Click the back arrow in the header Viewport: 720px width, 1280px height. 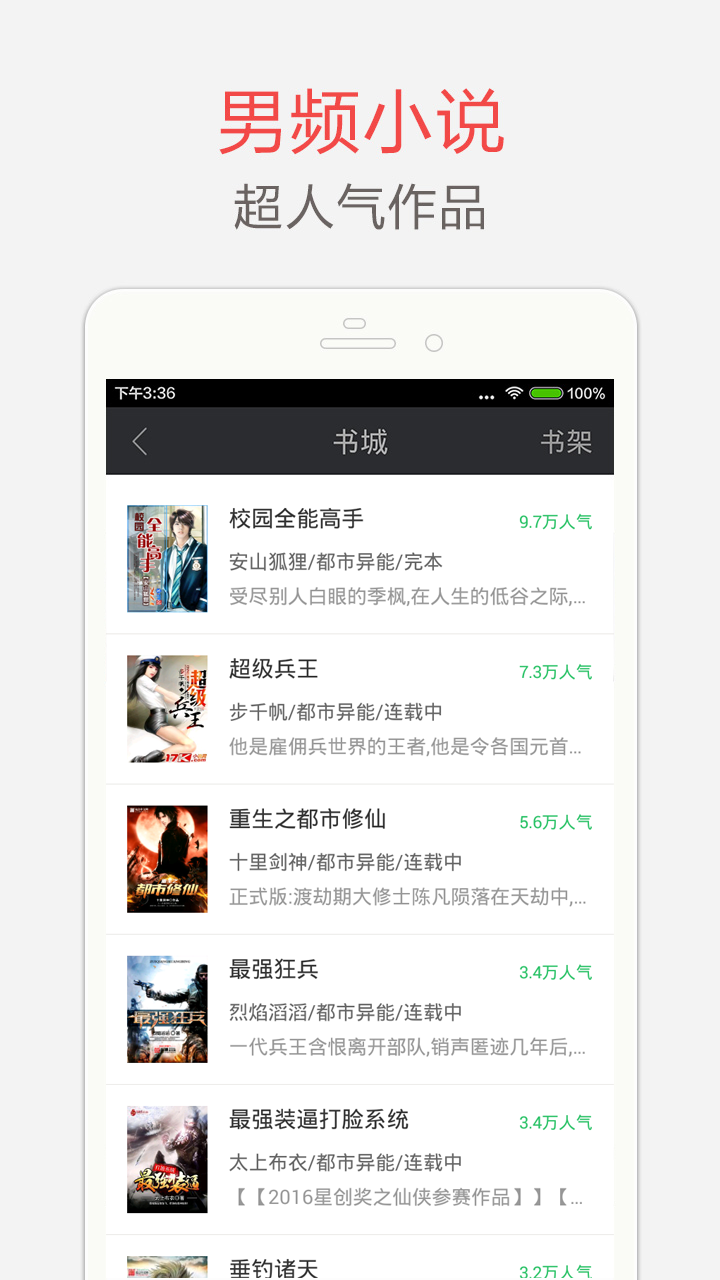(140, 441)
